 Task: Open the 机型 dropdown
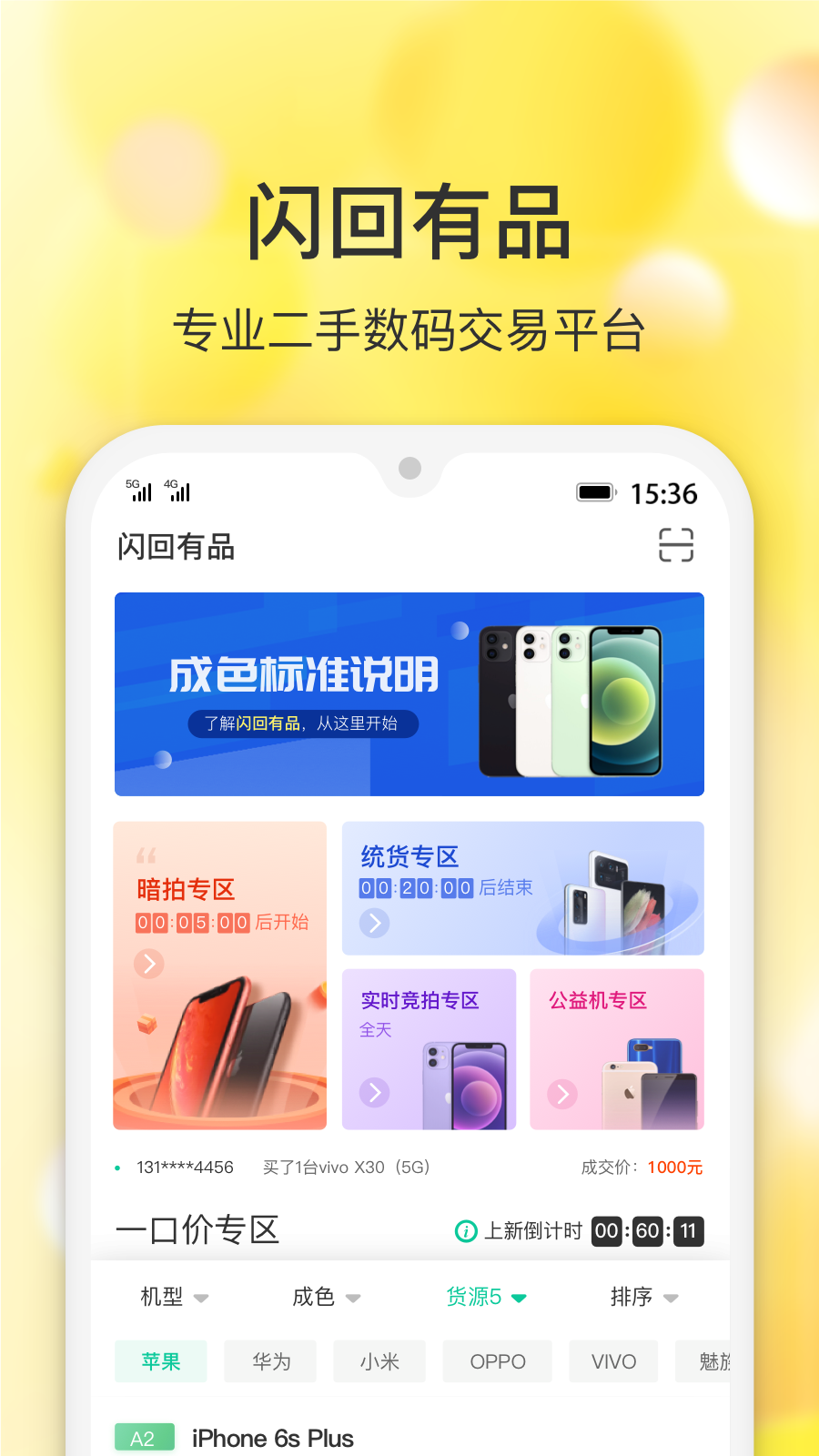[171, 1297]
